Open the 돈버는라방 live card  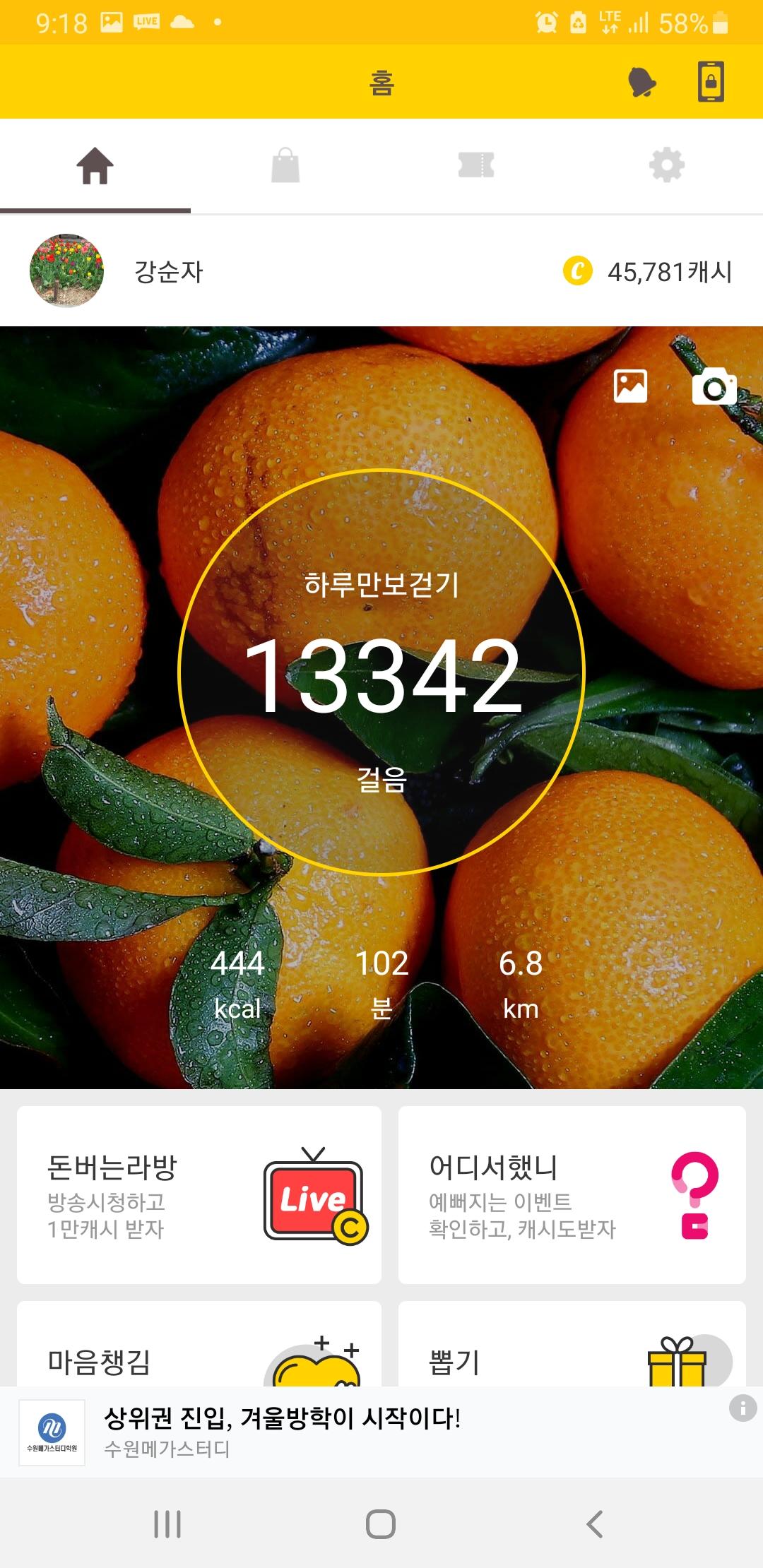(x=199, y=1195)
